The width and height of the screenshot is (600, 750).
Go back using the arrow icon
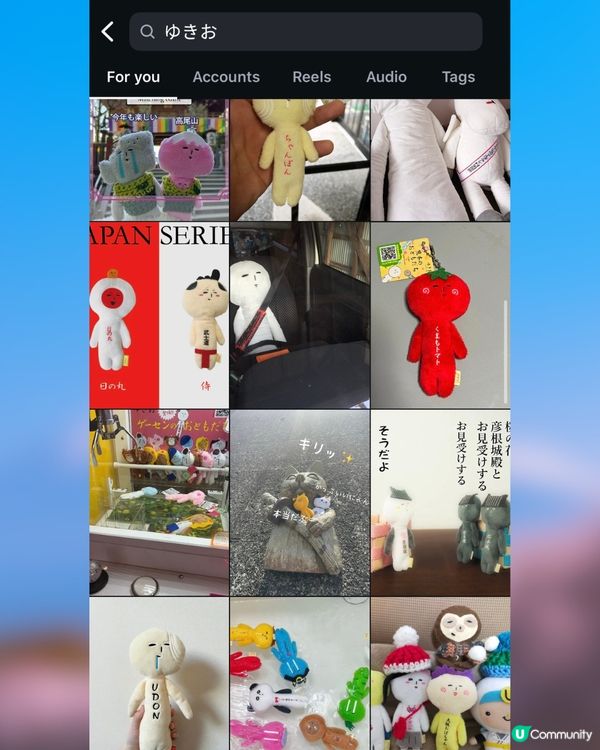(x=108, y=32)
